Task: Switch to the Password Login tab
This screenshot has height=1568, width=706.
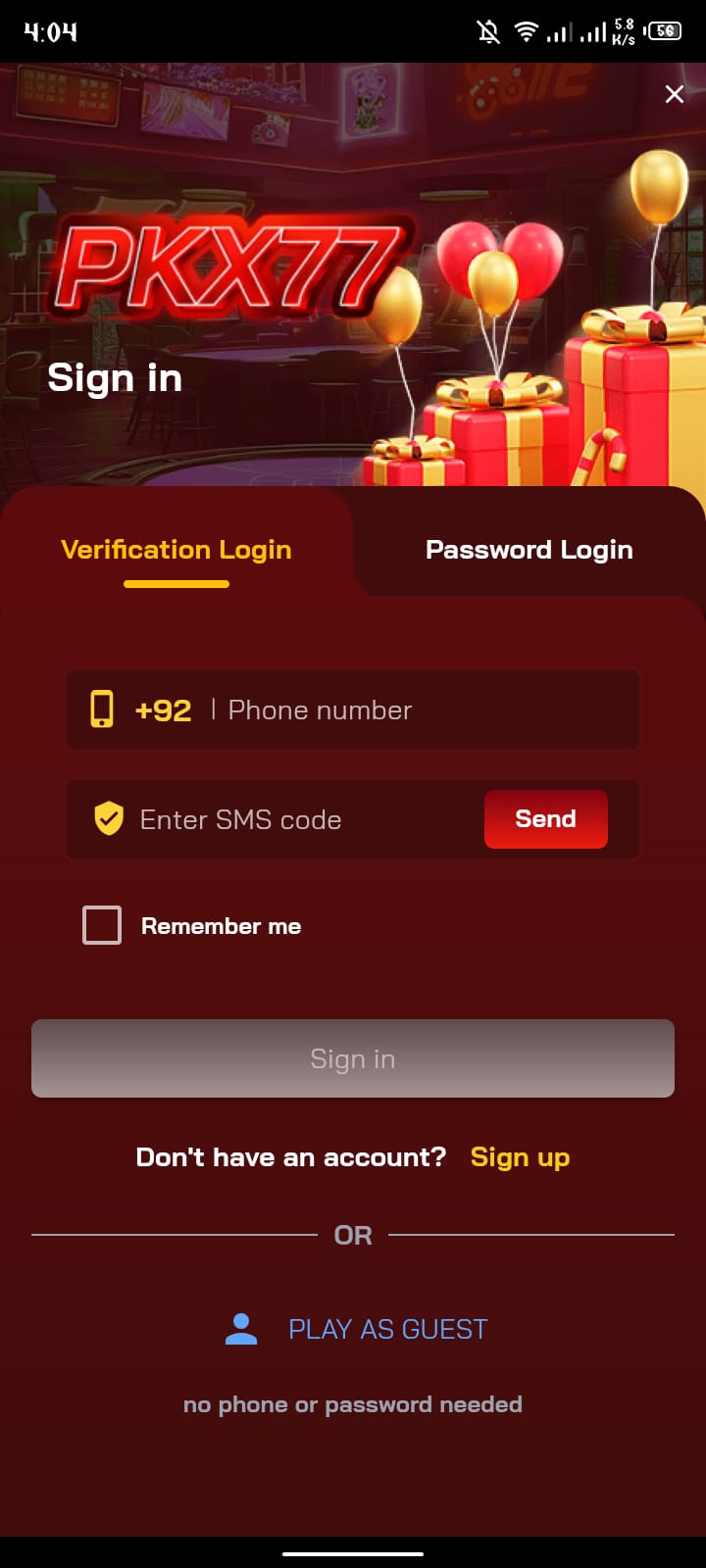Action: pyautogui.click(x=529, y=550)
